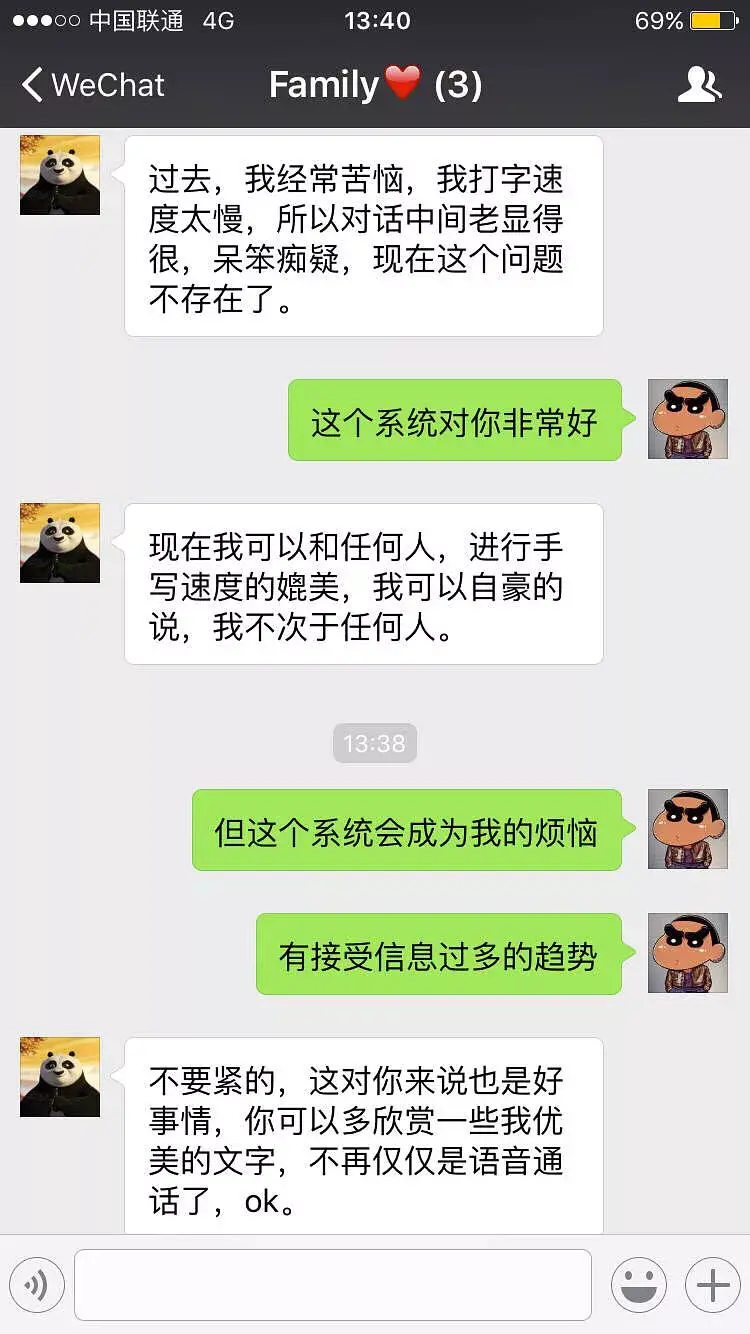Tap the message text field
Screen dimensions: 750x1334
click(332, 1285)
